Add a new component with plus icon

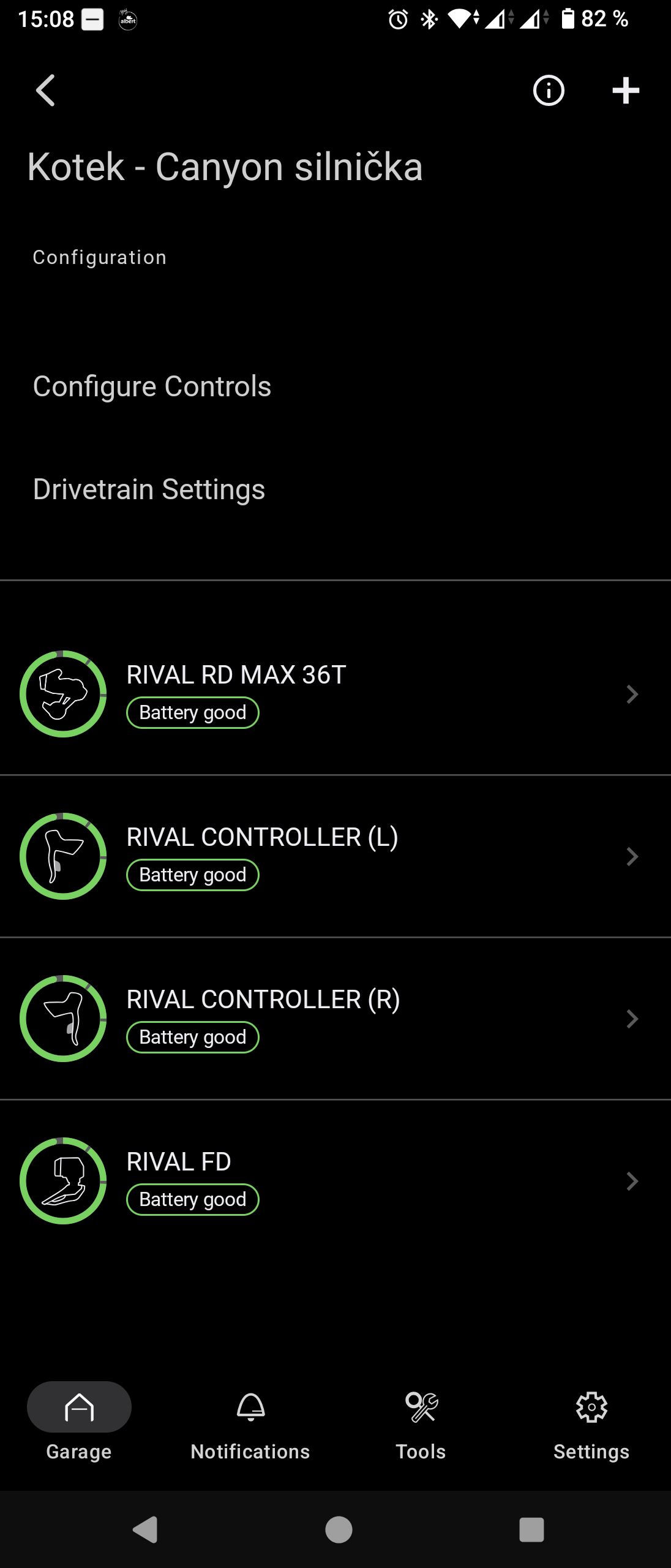click(625, 91)
